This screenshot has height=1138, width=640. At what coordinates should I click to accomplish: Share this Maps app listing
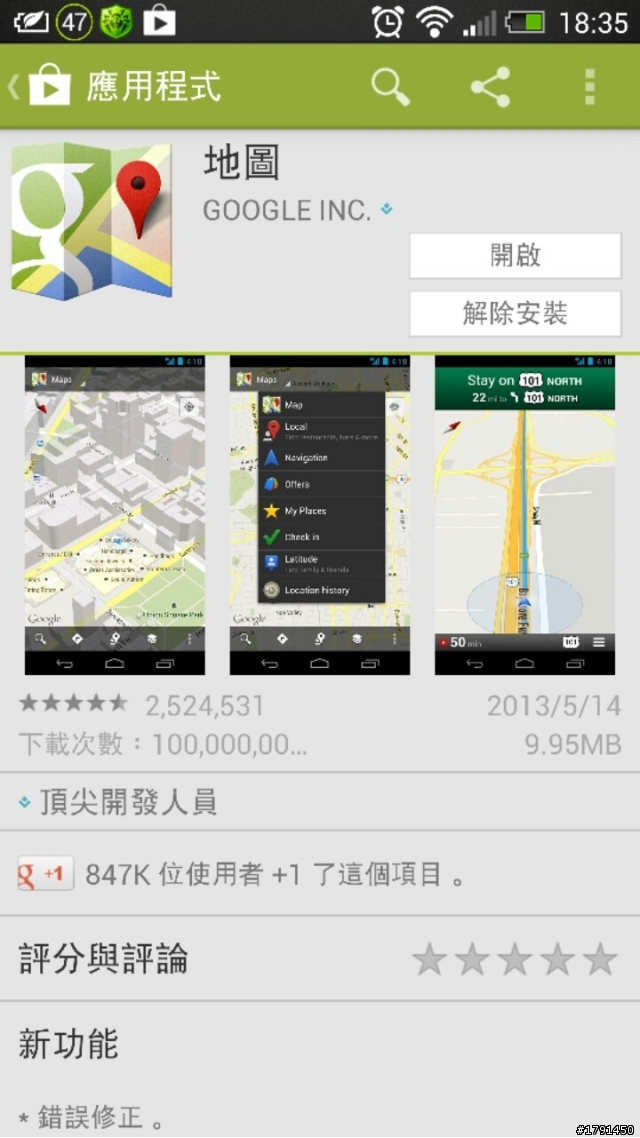490,87
